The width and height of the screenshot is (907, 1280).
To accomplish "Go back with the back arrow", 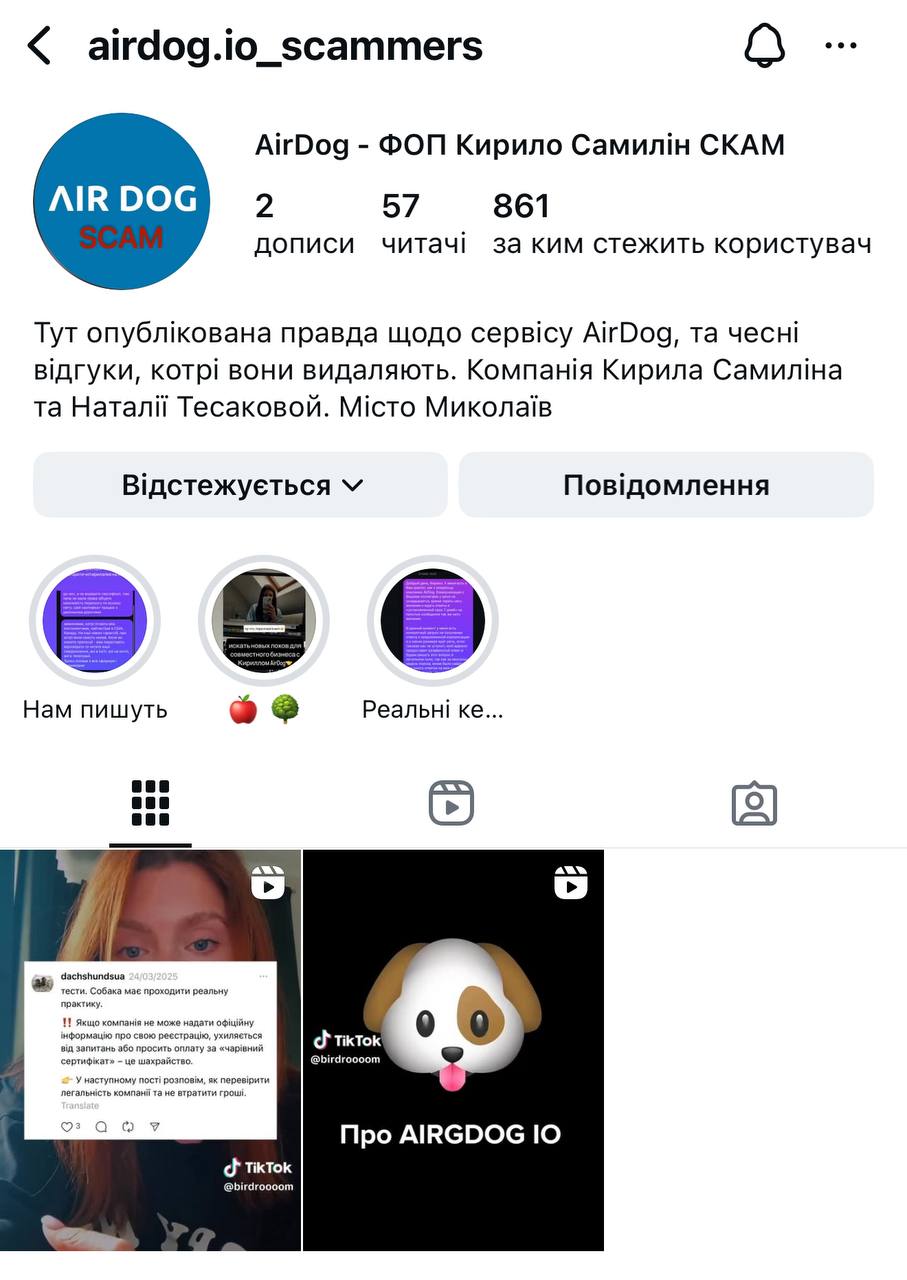I will (38, 44).
